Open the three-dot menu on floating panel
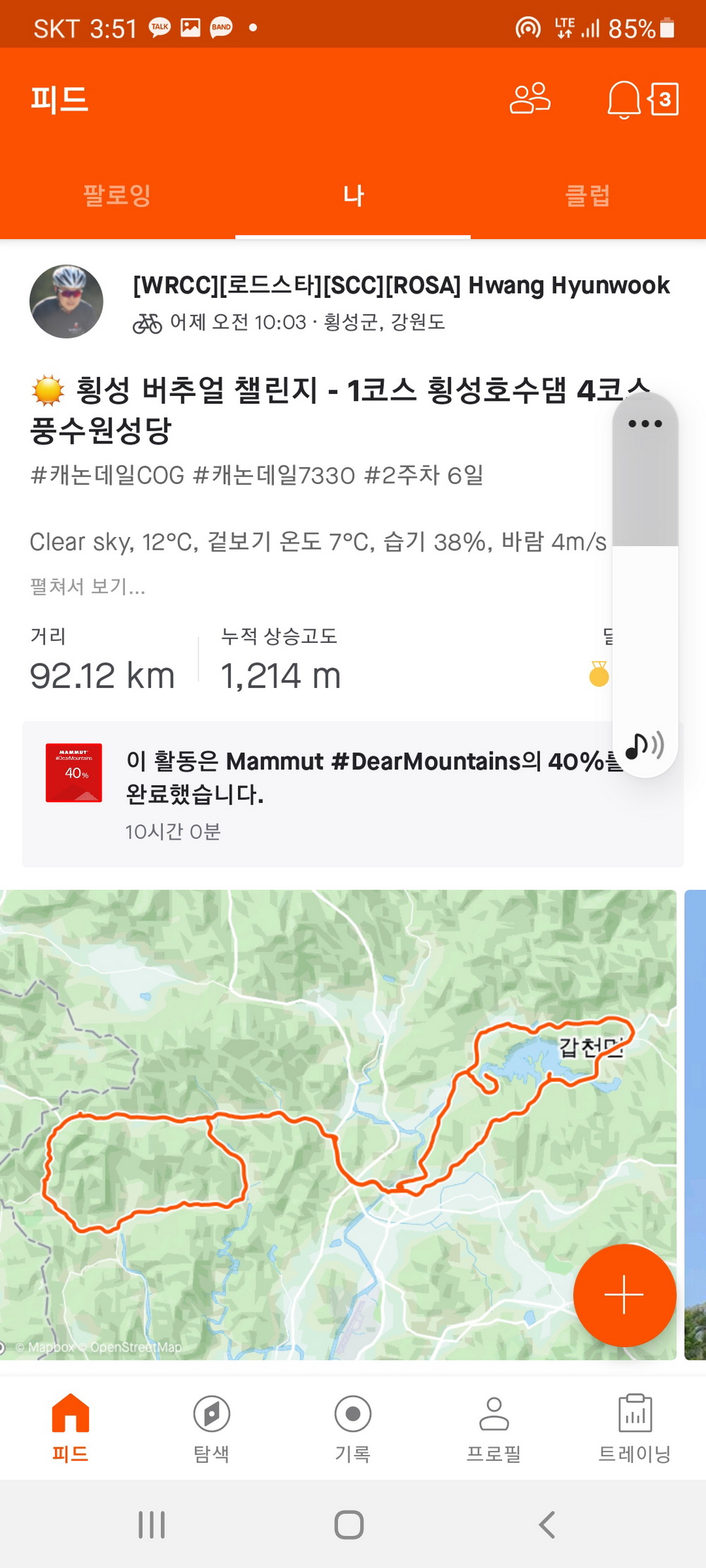706x1568 pixels. coord(645,424)
